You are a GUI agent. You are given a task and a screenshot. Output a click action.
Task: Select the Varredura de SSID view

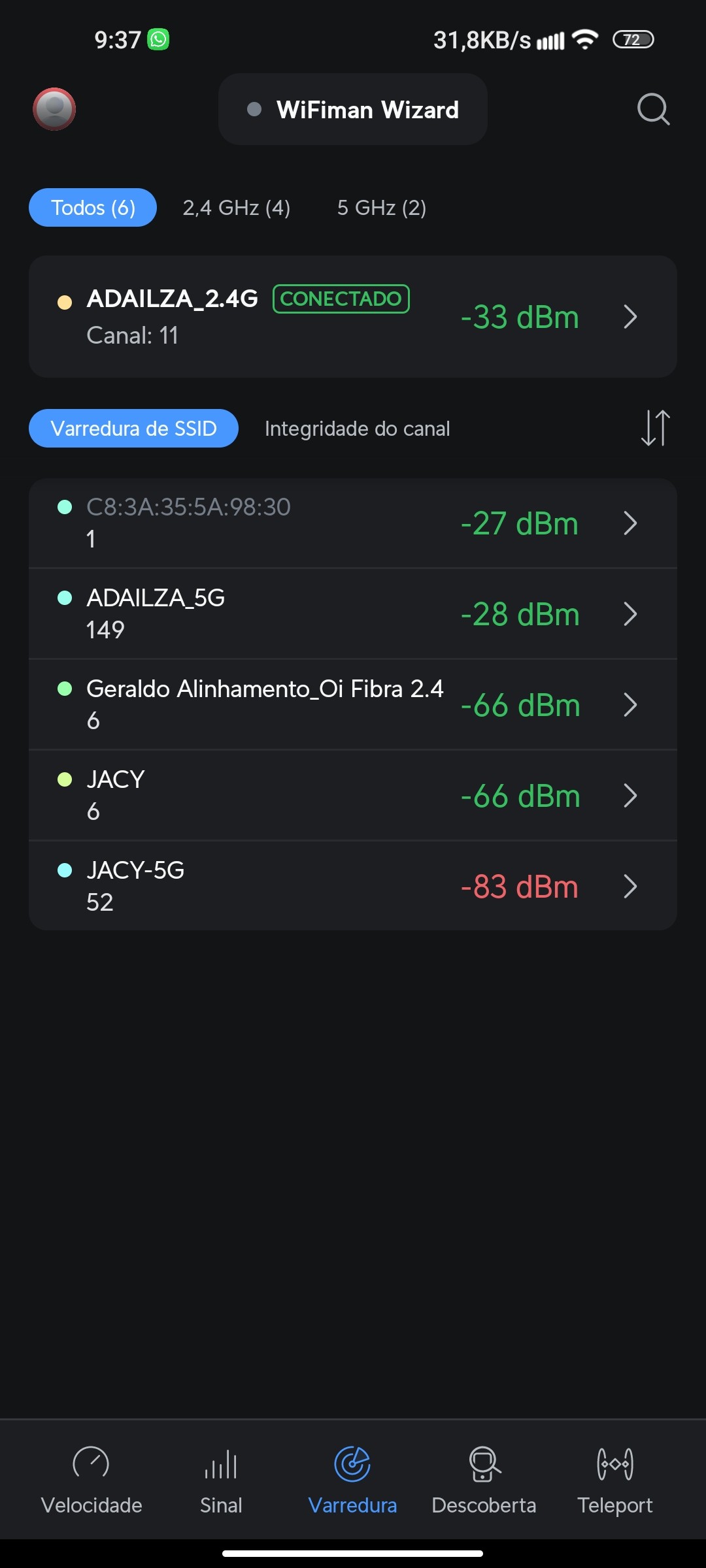tap(133, 429)
